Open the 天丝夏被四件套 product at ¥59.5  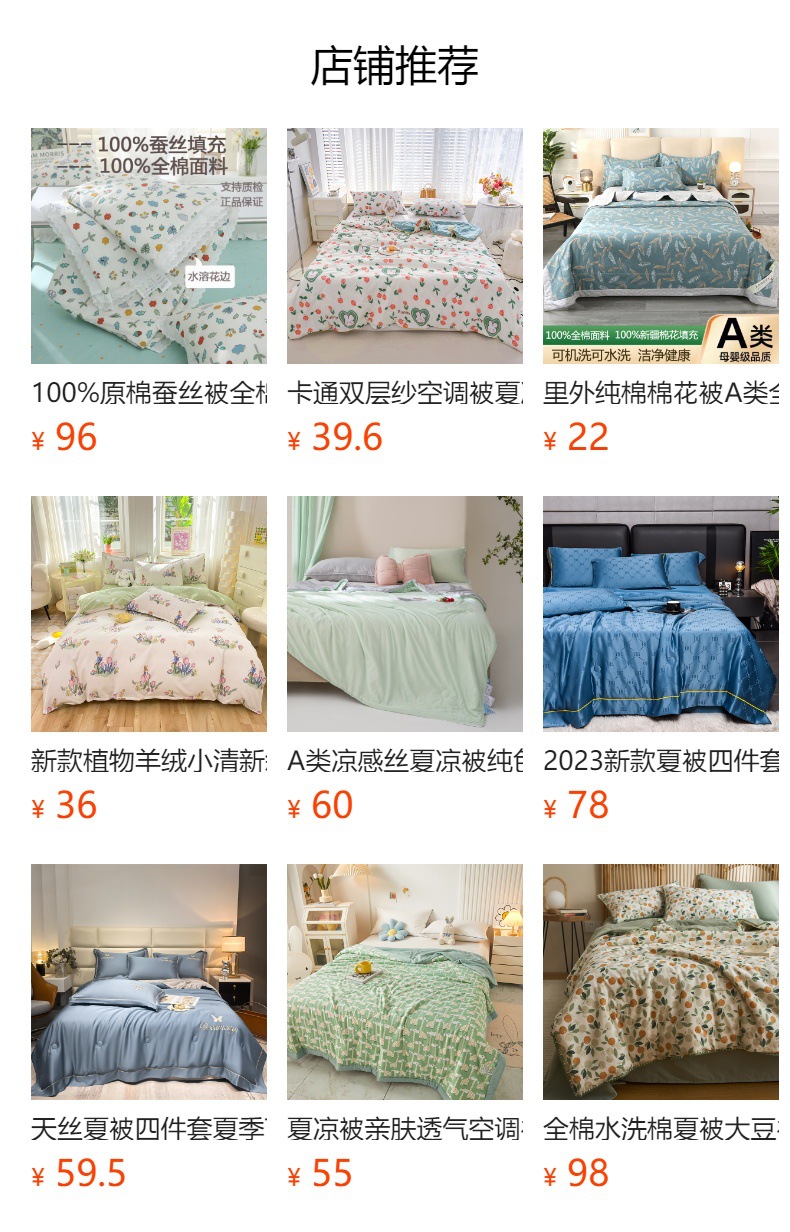(x=149, y=982)
